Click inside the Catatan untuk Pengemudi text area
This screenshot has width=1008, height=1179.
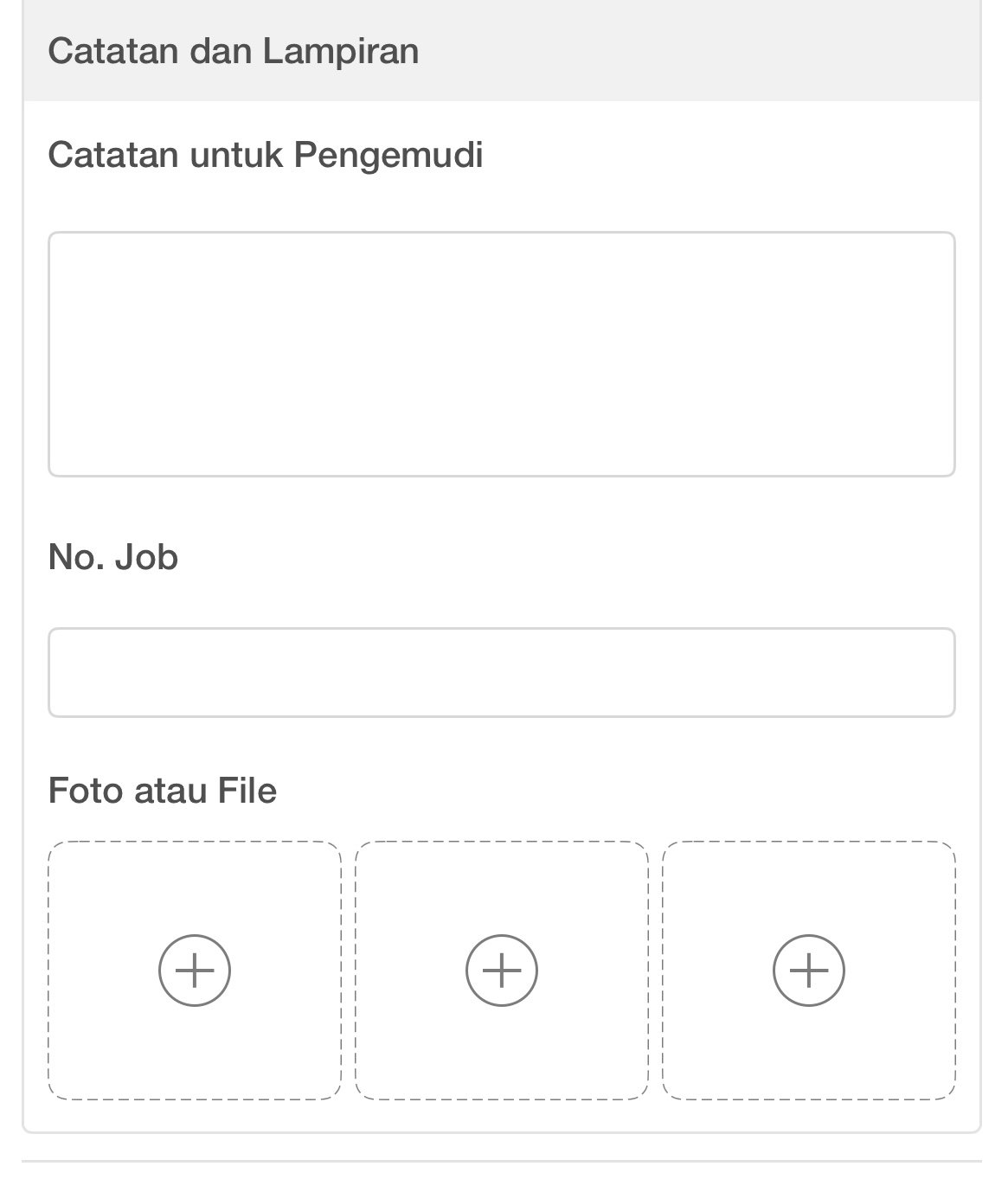point(504,353)
